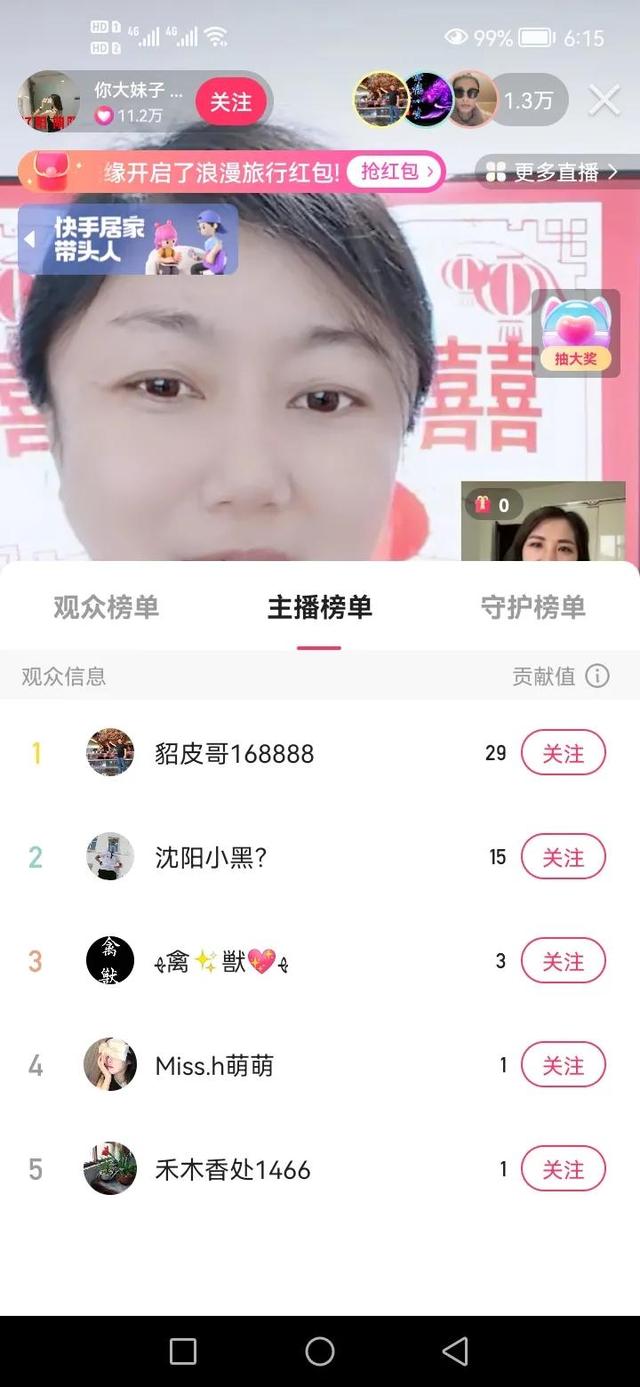Viewport: 640px width, 1387px height.
Task: Follow the third-ranked user 禽獸
Action: [563, 961]
